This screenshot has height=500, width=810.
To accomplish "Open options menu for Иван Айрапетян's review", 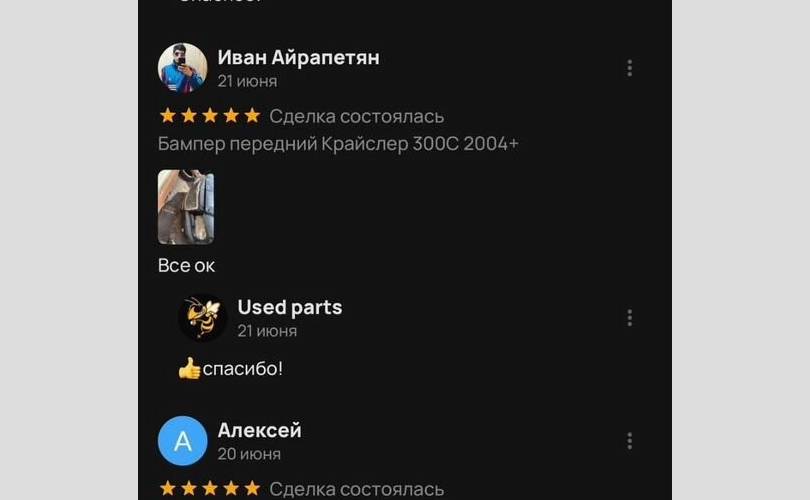I will [629, 68].
